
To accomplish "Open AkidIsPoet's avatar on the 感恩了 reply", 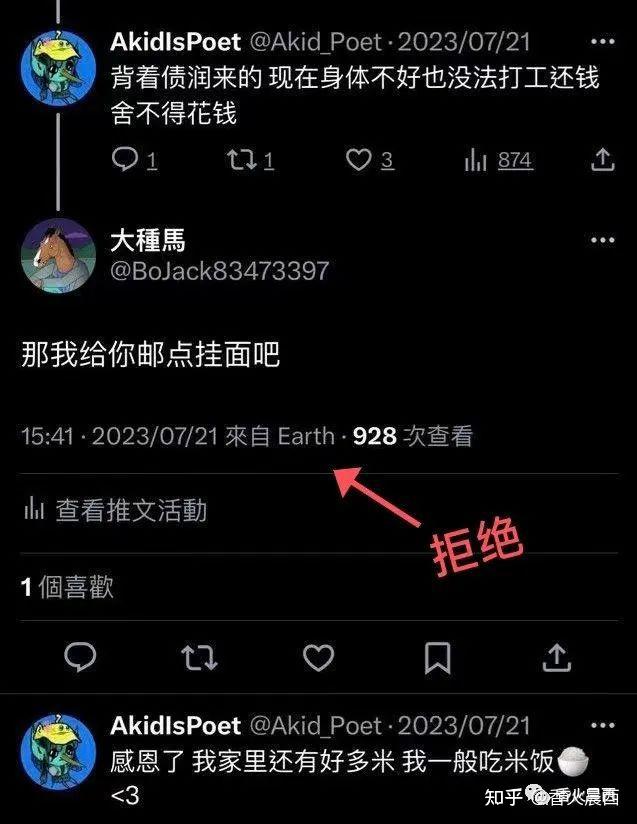I will [58, 752].
